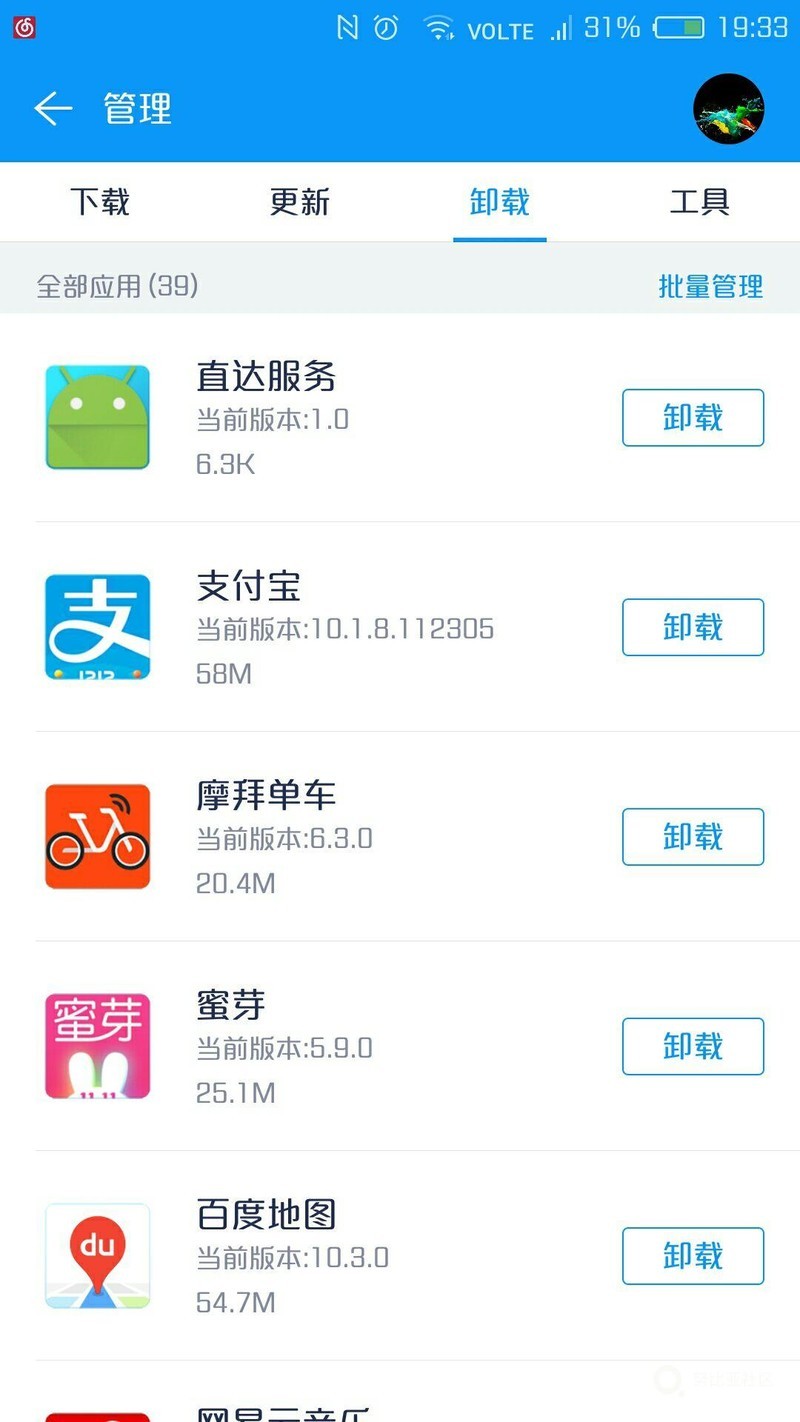Uninstall 支付宝 via its 卸载 button
This screenshot has height=1422, width=800.
[692, 626]
